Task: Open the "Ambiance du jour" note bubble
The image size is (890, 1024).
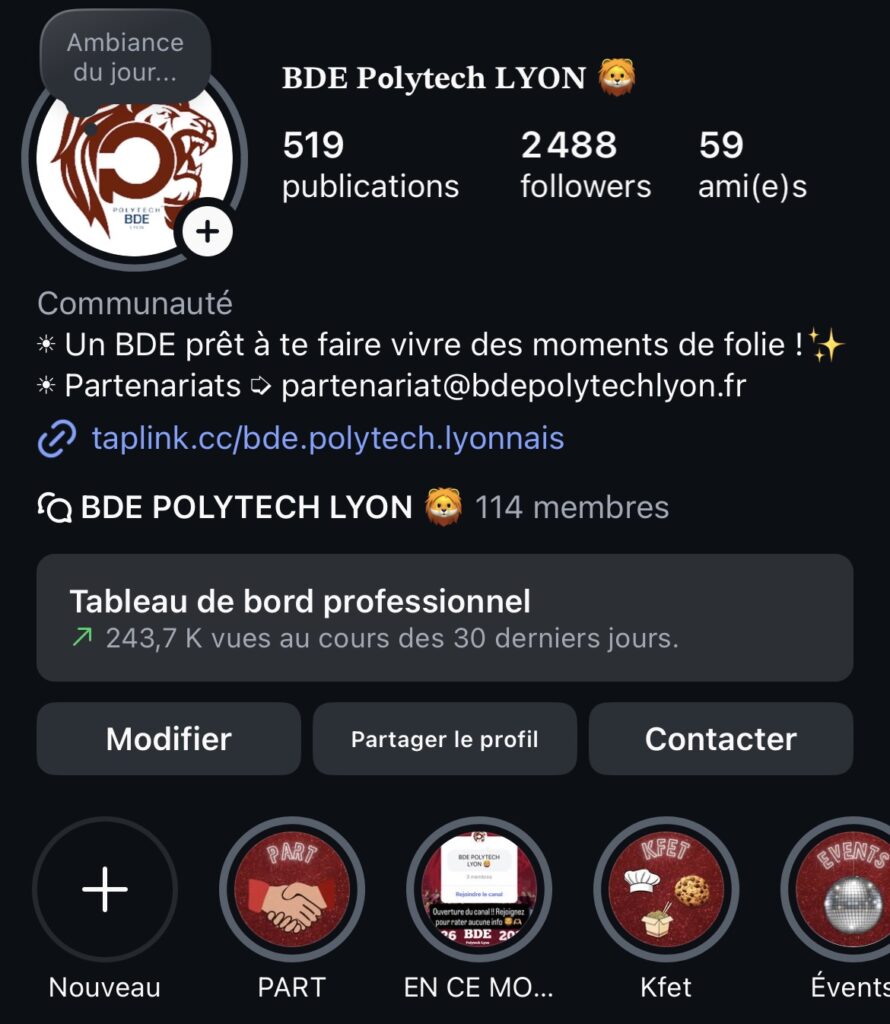Action: 125,57
